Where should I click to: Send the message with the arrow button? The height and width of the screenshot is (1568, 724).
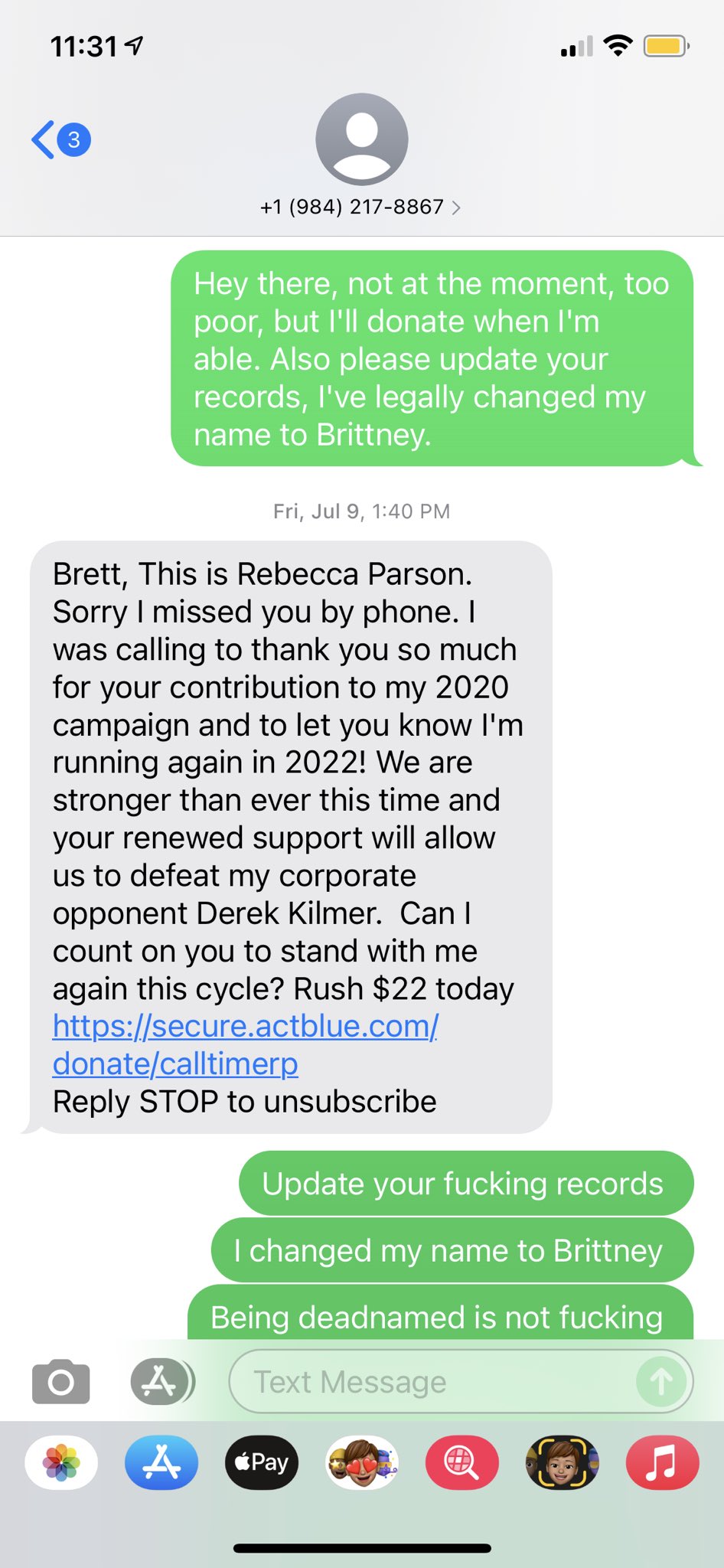[662, 1382]
